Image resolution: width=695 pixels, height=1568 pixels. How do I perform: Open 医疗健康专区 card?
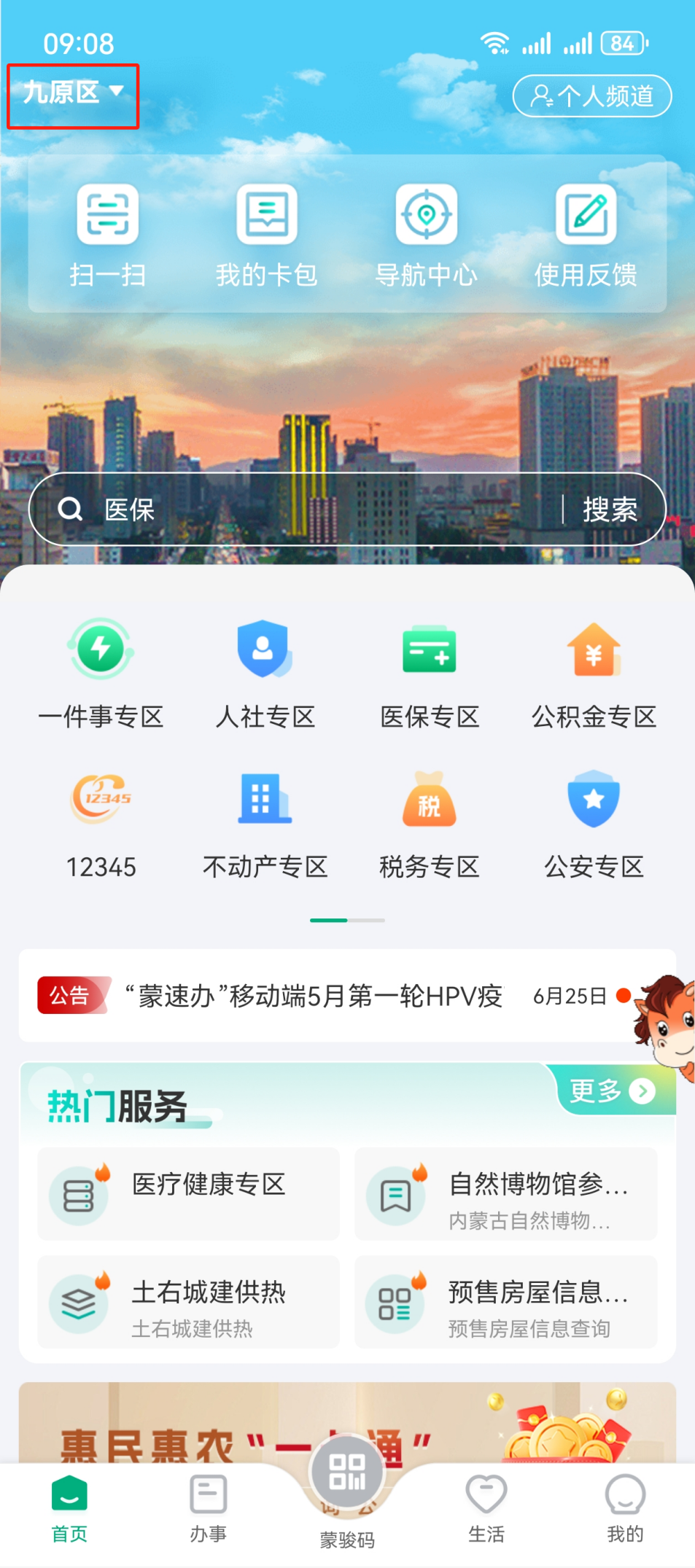188,1194
